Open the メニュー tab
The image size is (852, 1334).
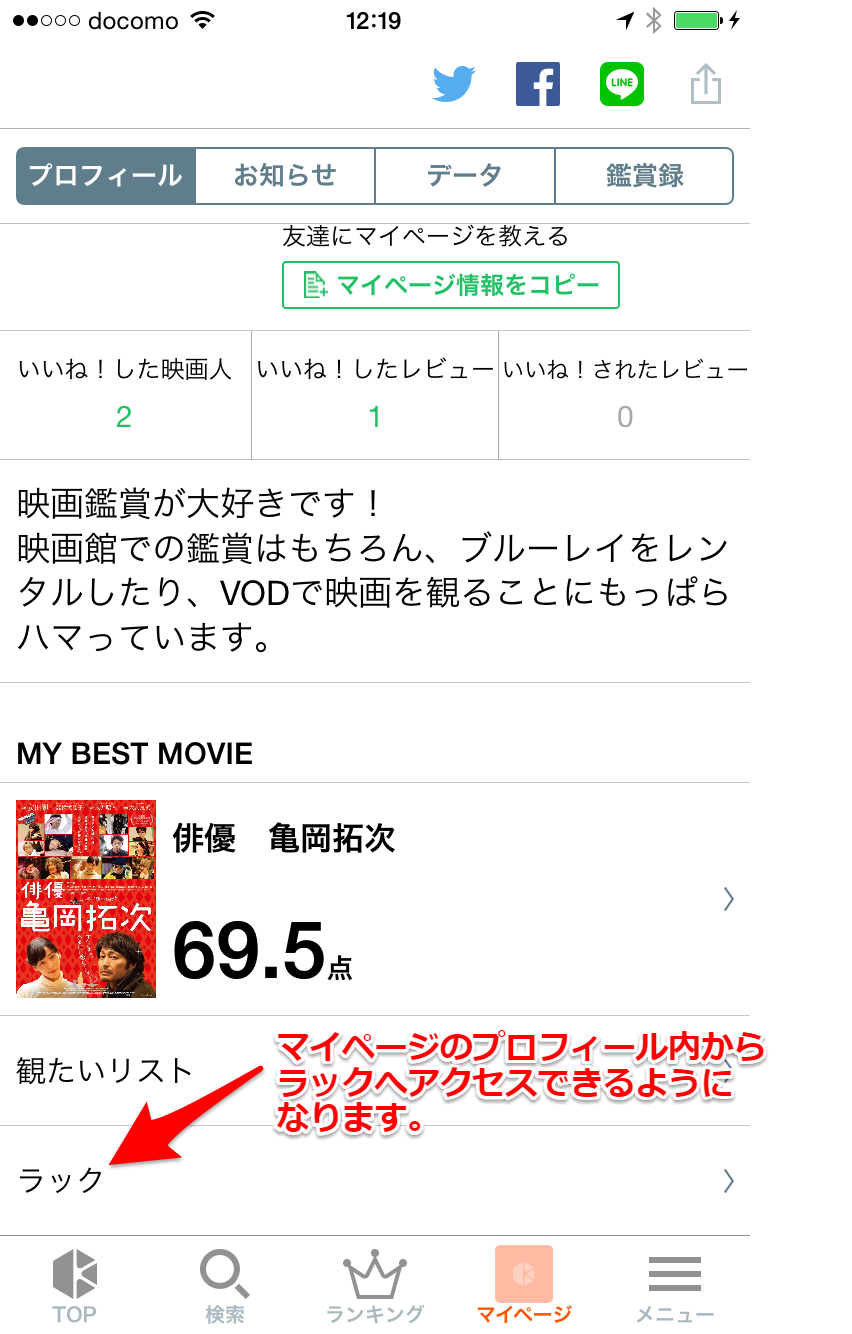pyautogui.click(x=675, y=1286)
